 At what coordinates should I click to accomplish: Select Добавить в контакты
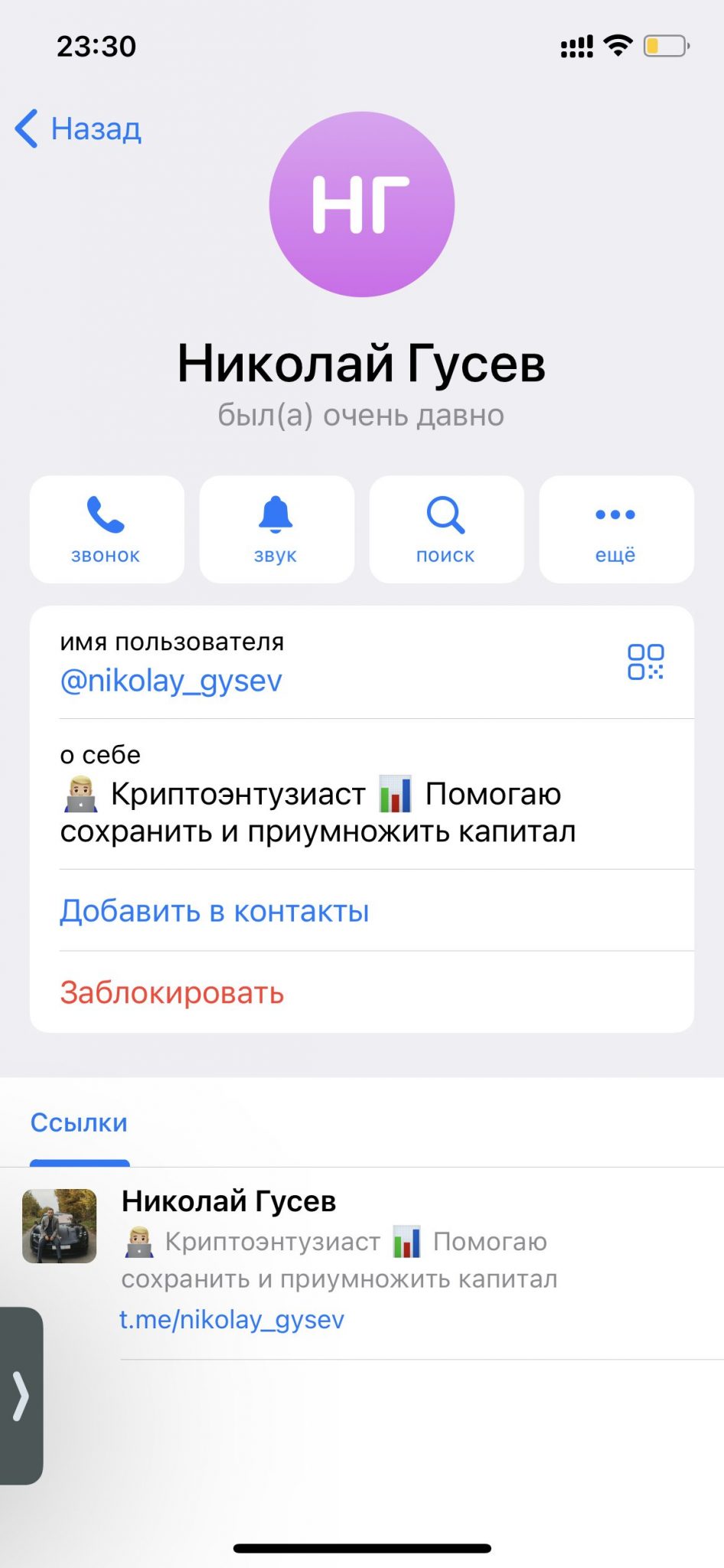pyautogui.click(x=214, y=911)
